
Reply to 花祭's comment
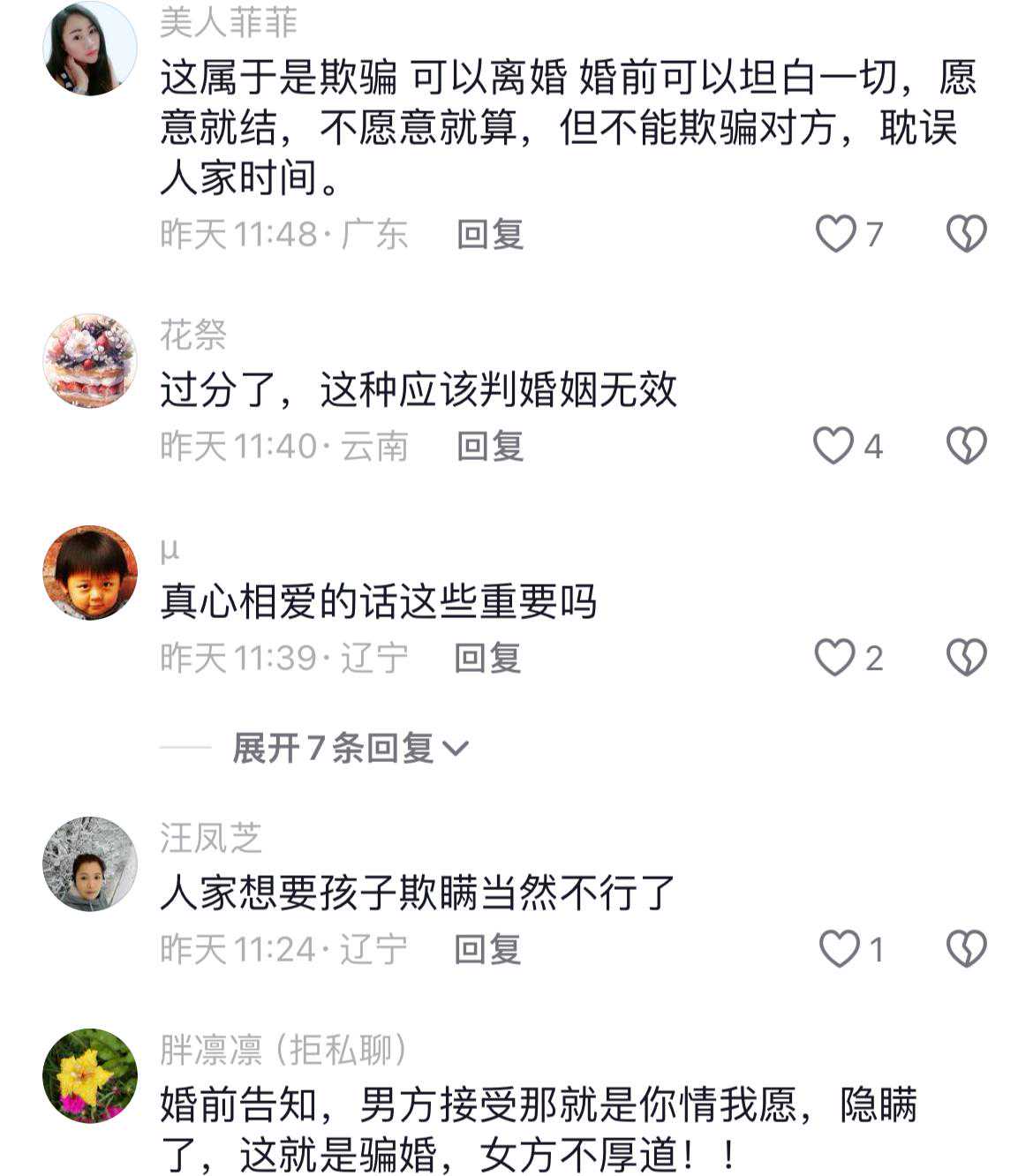[x=490, y=446]
